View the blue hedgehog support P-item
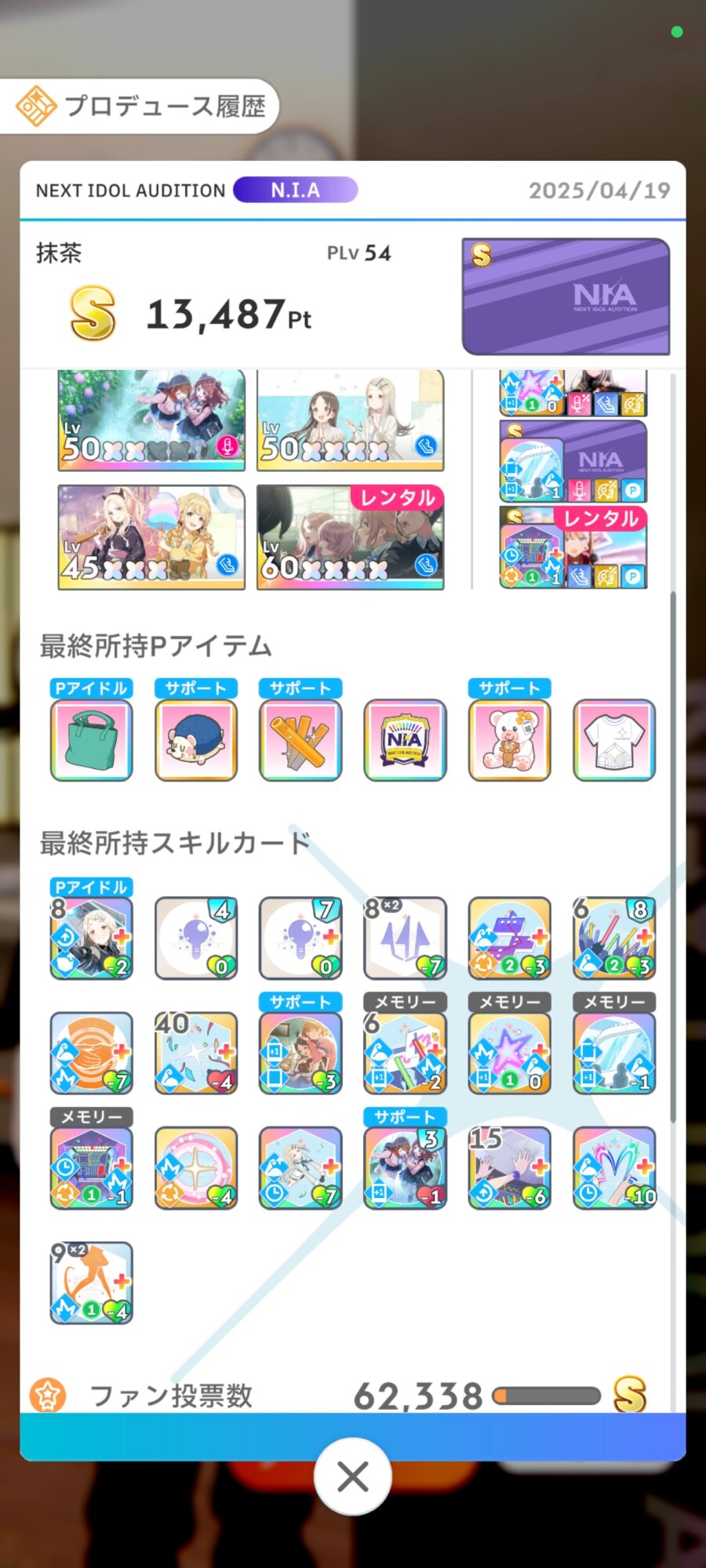This screenshot has width=706, height=1568. pyautogui.click(x=196, y=740)
